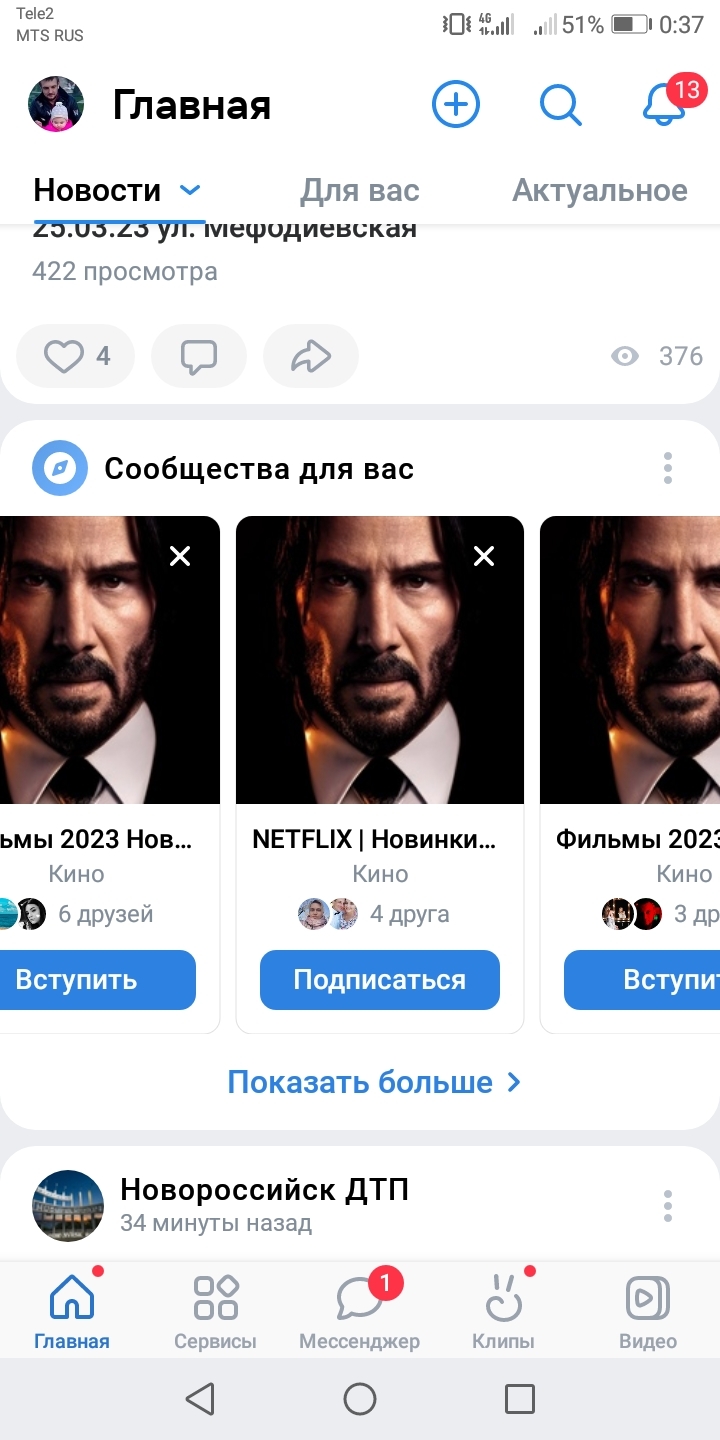The height and width of the screenshot is (1440, 720).
Task: Comment on the Мефодиевская post
Action: click(x=198, y=356)
